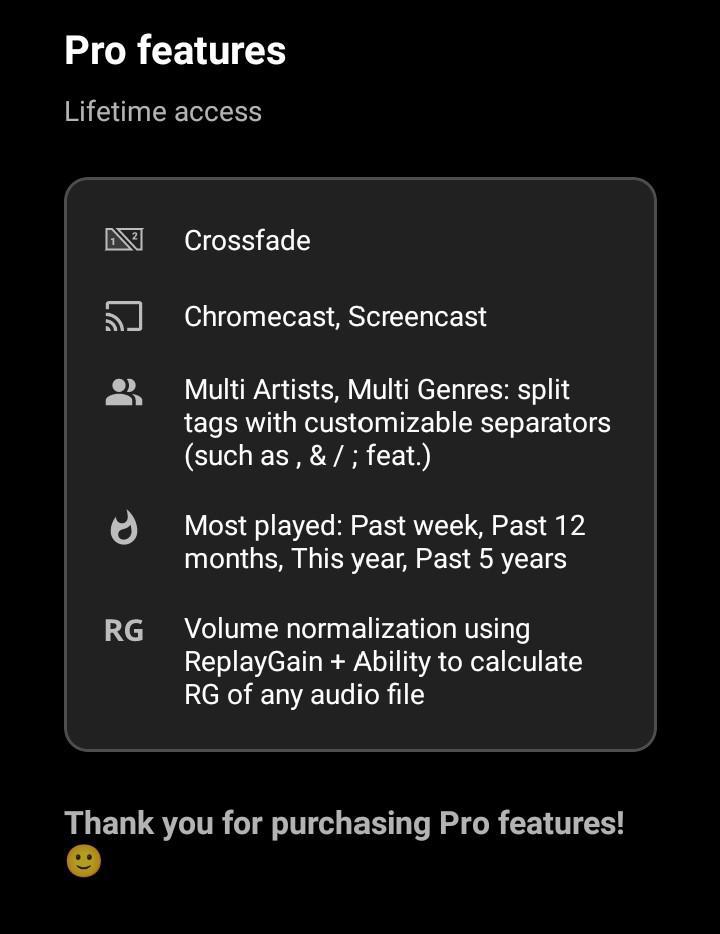Select the Volume normalization feature entry

click(x=382, y=661)
